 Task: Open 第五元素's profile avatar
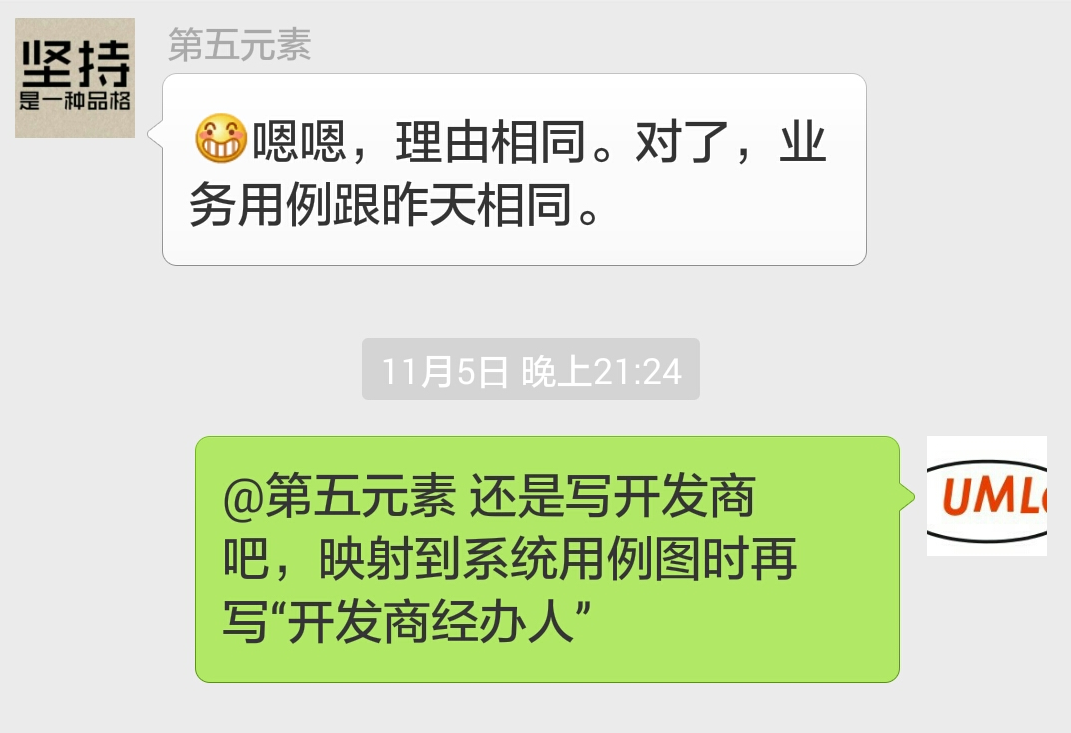tap(75, 78)
